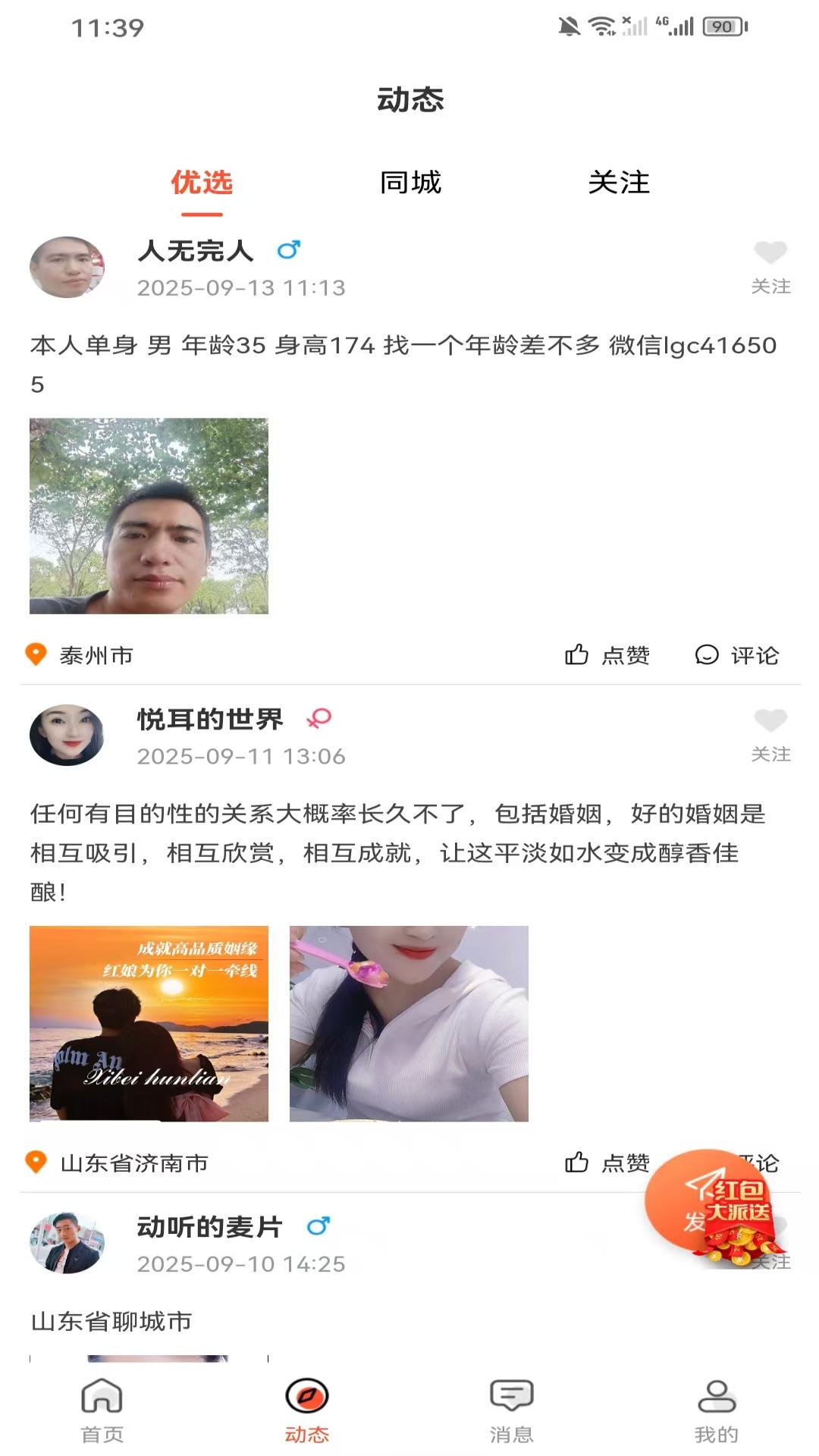Open 悦耳的世界's profile avatar
Image resolution: width=819 pixels, height=1456 pixels.
coord(67,734)
